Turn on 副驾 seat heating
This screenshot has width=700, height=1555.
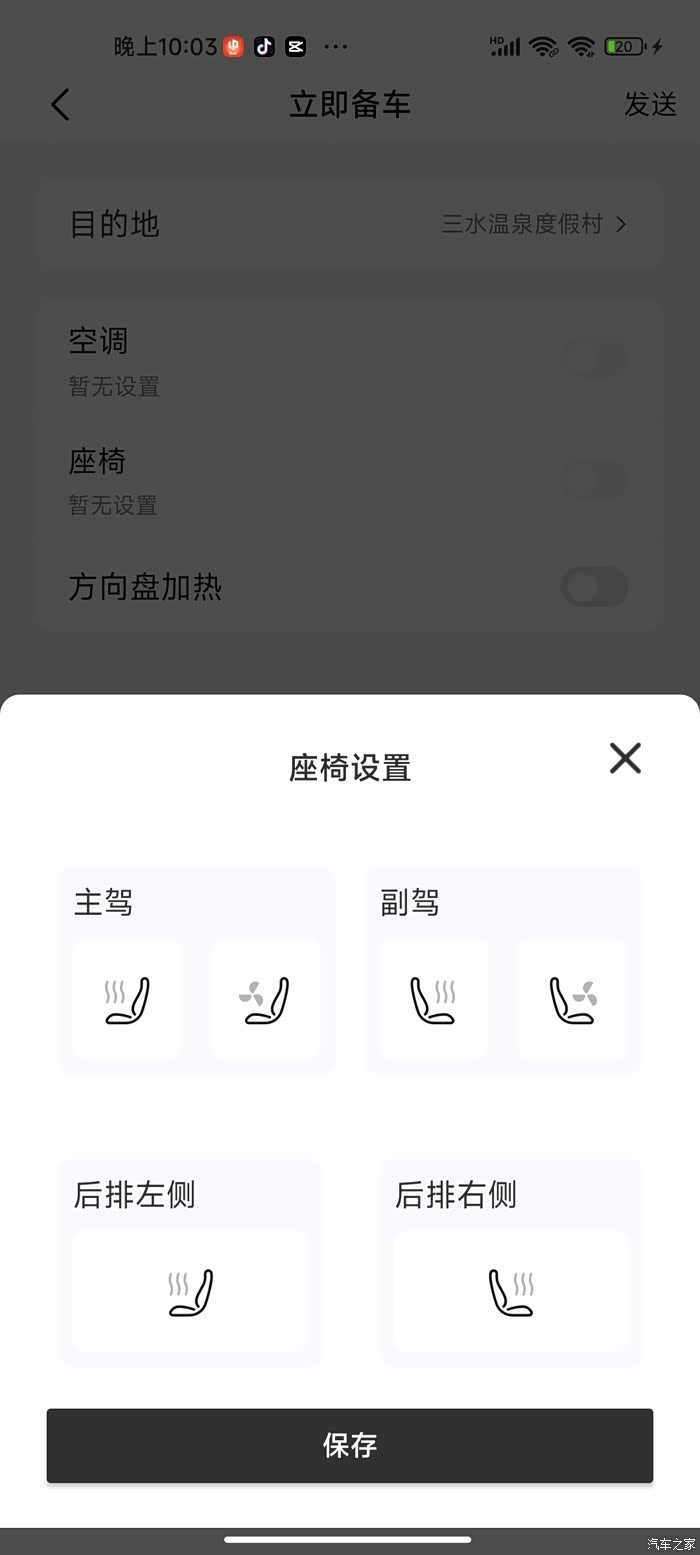(434, 999)
